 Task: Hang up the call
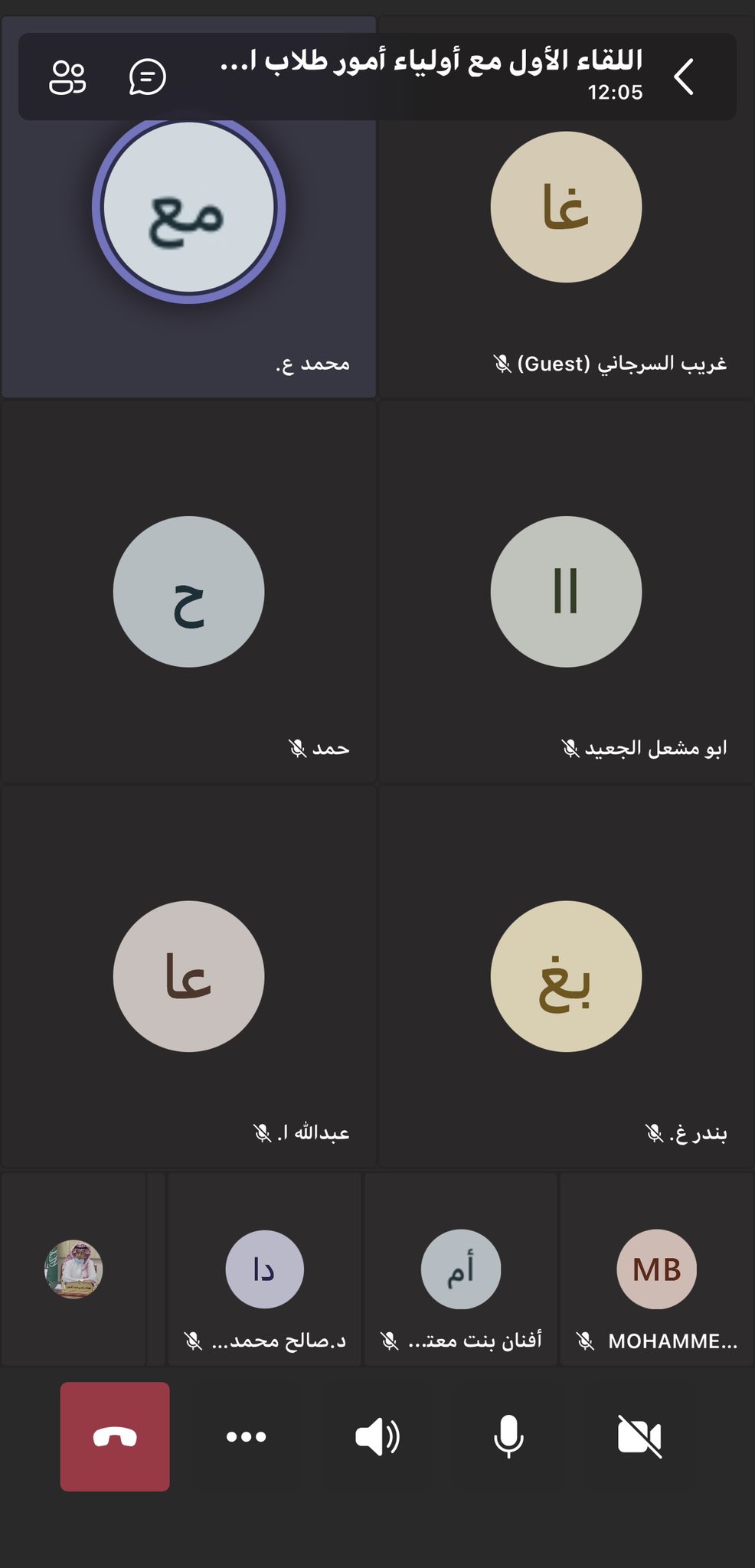tap(115, 1436)
